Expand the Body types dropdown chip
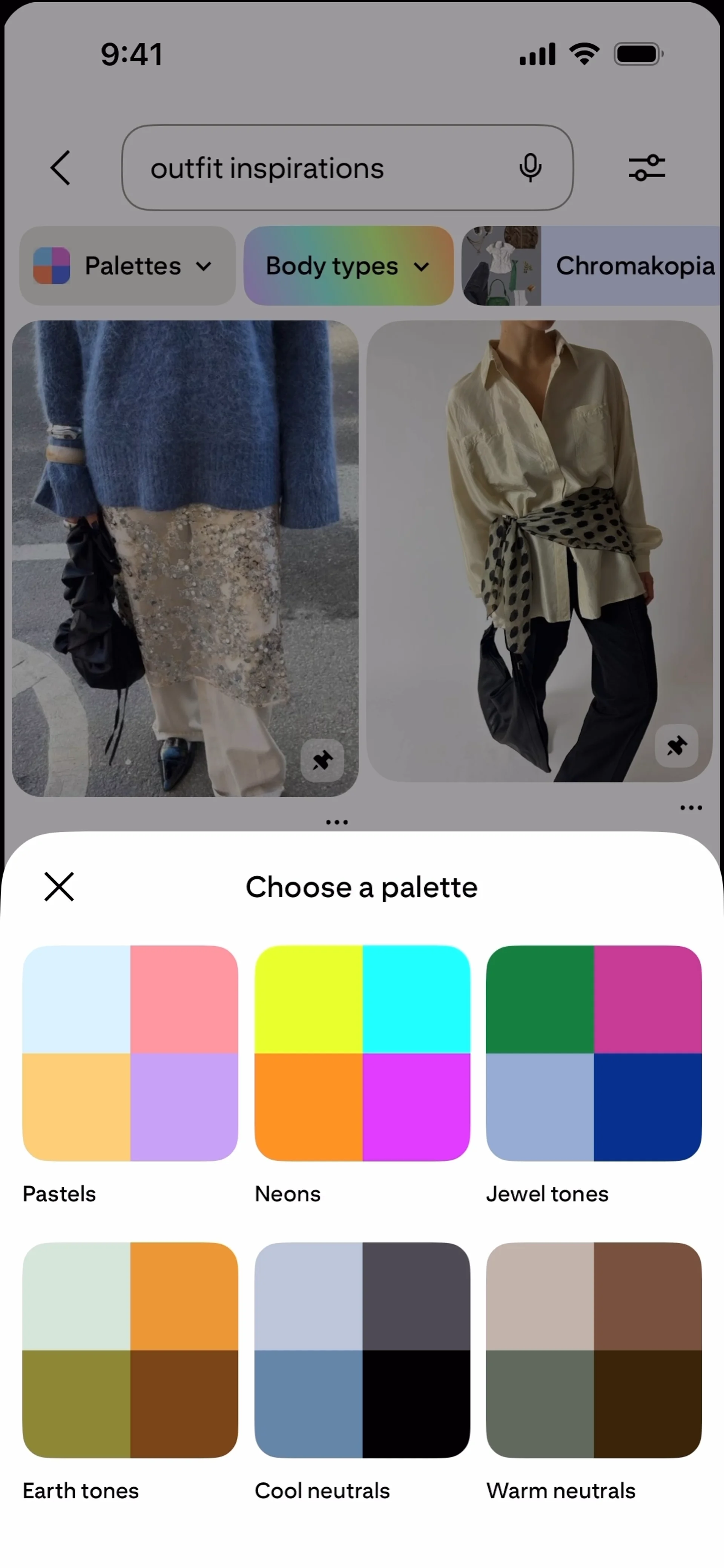Image resolution: width=724 pixels, height=1568 pixels. point(348,265)
